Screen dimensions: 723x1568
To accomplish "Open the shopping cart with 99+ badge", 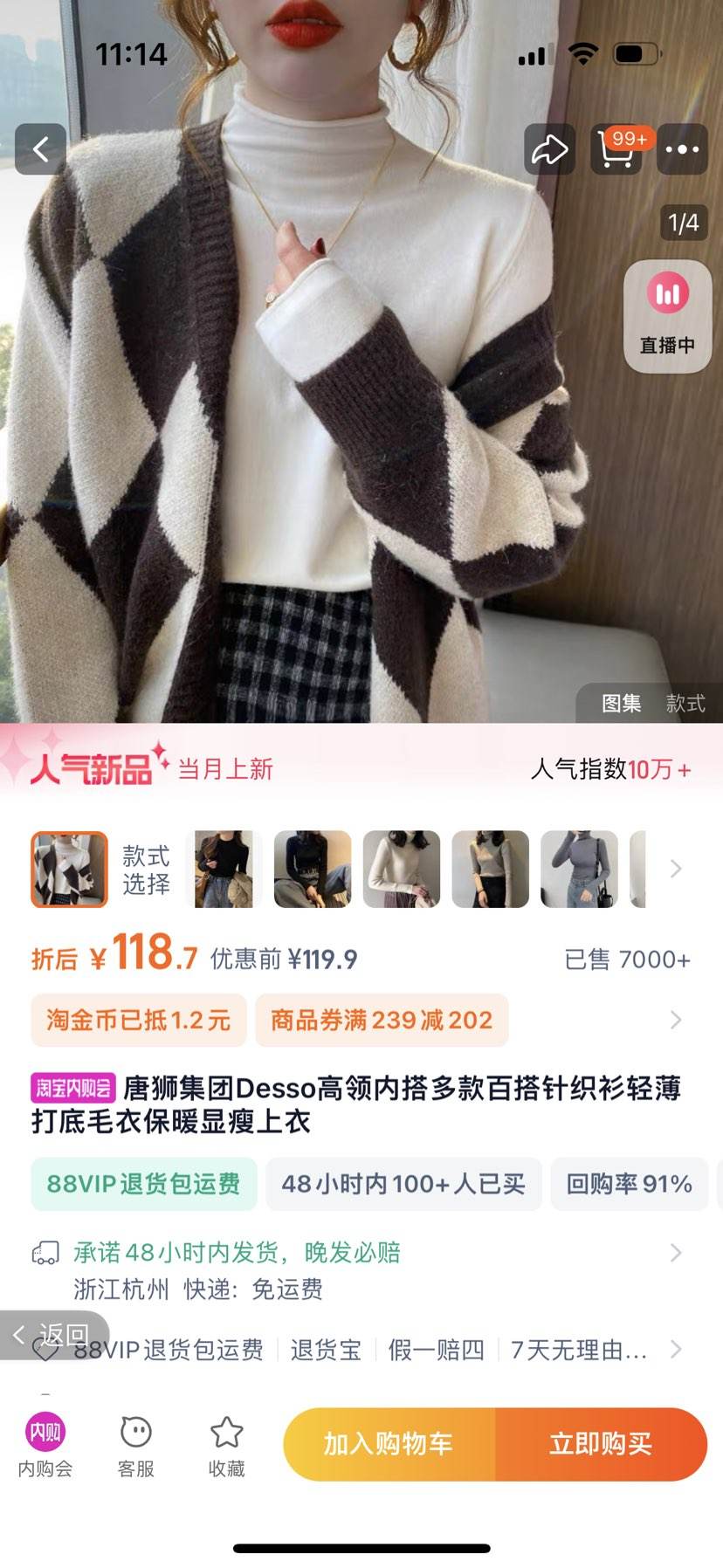I will pyautogui.click(x=616, y=150).
